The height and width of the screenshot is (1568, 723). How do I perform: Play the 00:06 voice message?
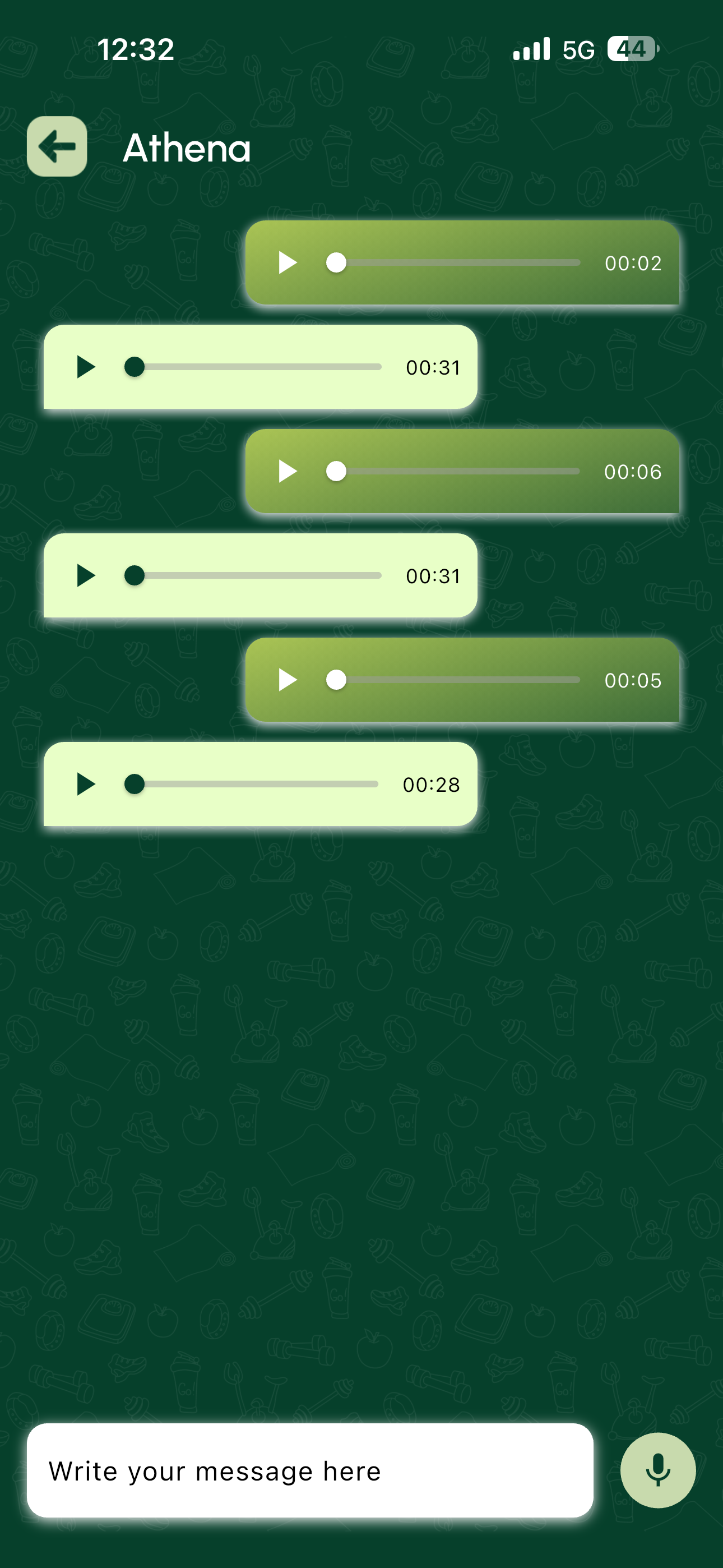(288, 471)
